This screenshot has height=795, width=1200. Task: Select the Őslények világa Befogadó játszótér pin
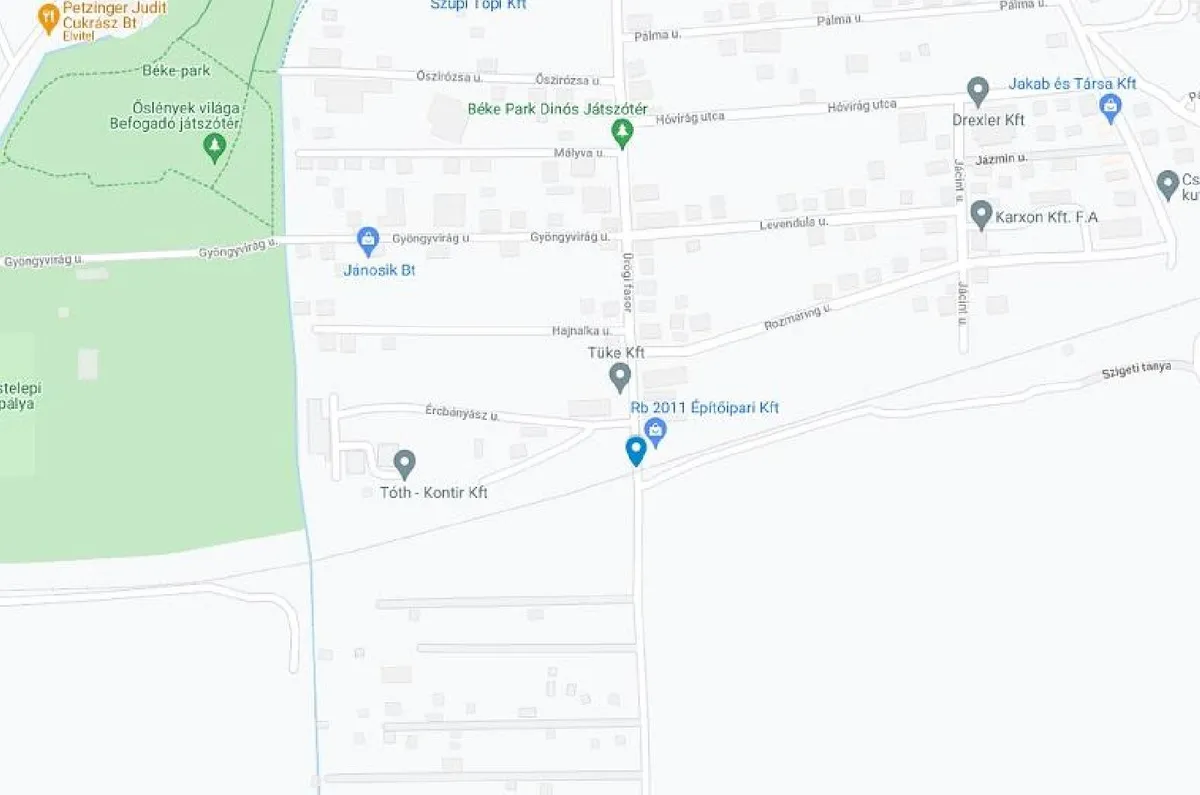pos(213,148)
